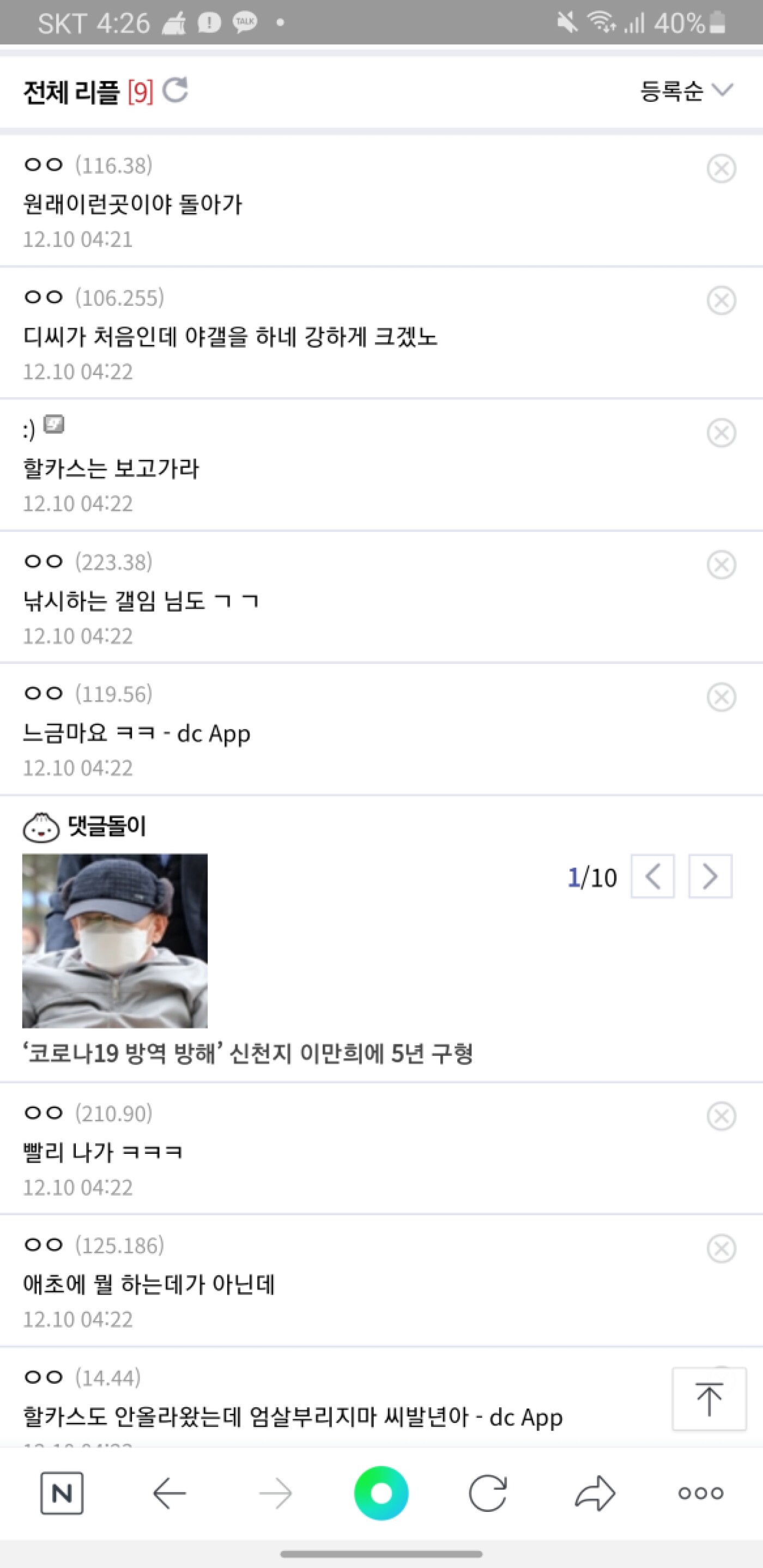Open the browser's more options menu
This screenshot has width=763, height=1568.
pyautogui.click(x=700, y=1493)
